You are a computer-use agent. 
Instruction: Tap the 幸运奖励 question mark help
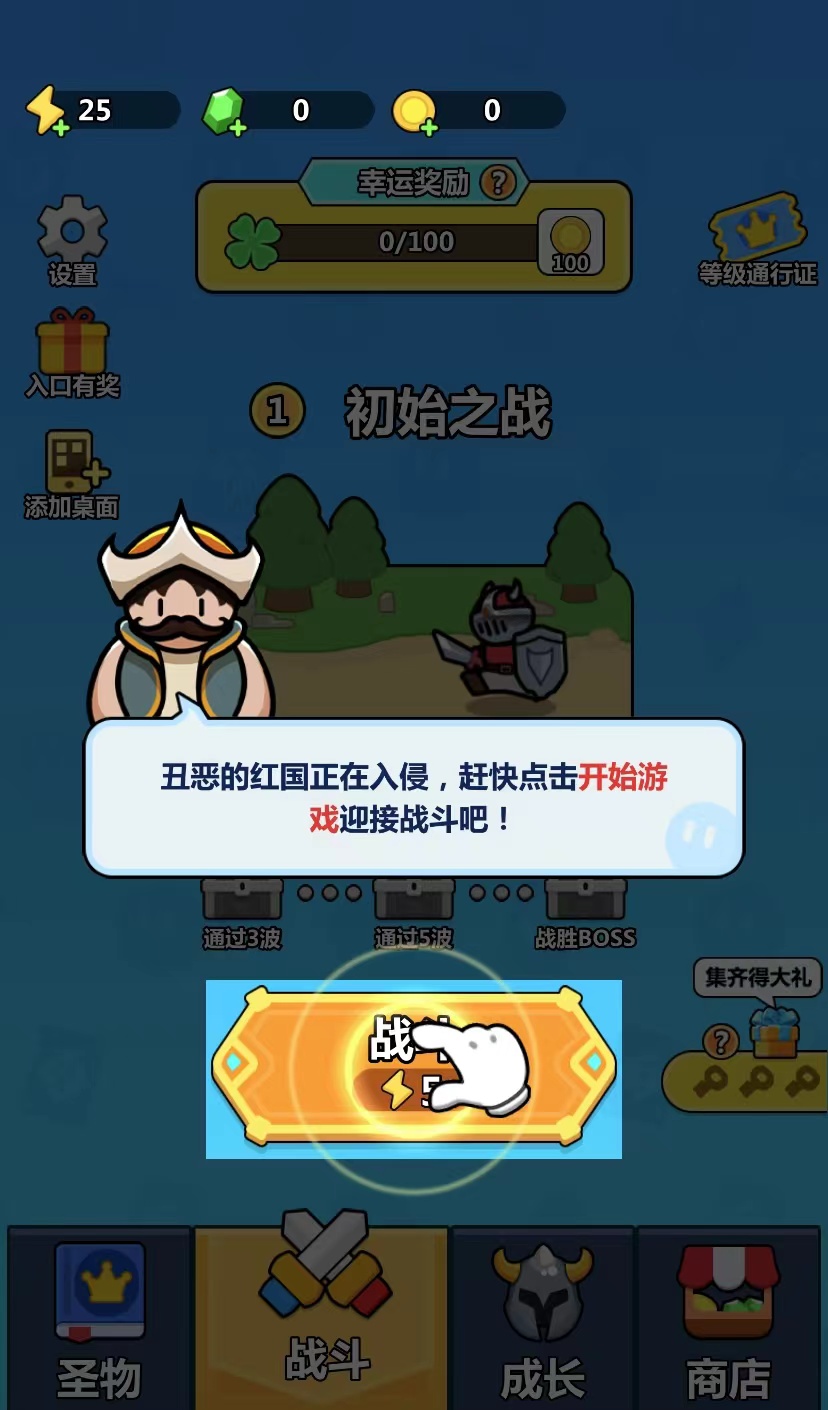[497, 183]
